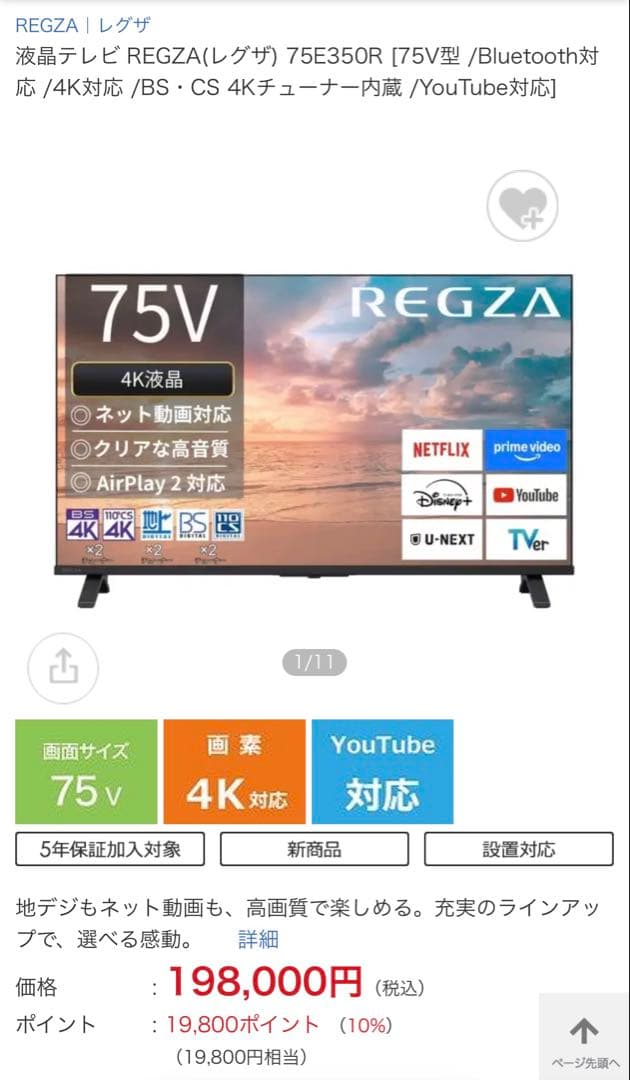This screenshot has height=1080, width=630.
Task: Tap the 設置対応 tag
Action: (x=518, y=850)
